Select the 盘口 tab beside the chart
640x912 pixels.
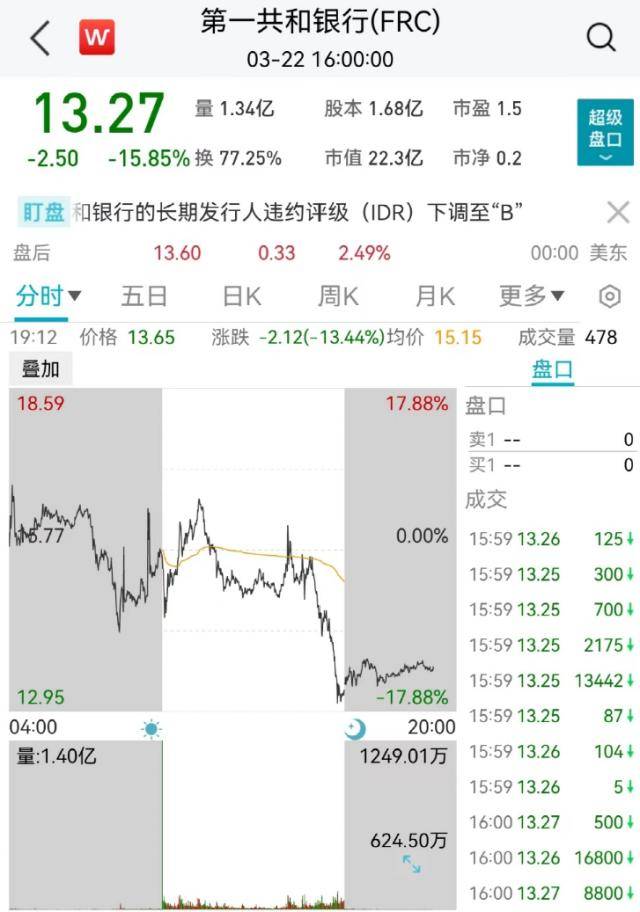[x=552, y=369]
